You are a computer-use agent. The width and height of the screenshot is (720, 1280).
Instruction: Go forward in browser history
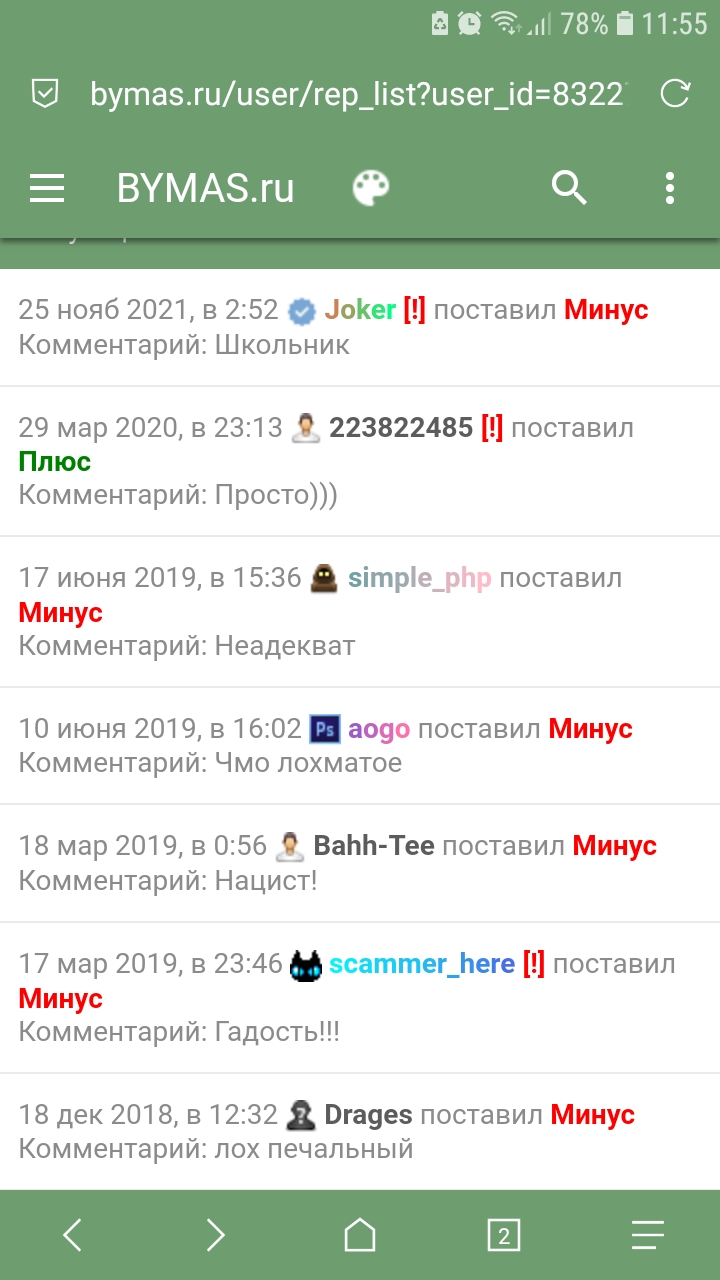point(215,1236)
